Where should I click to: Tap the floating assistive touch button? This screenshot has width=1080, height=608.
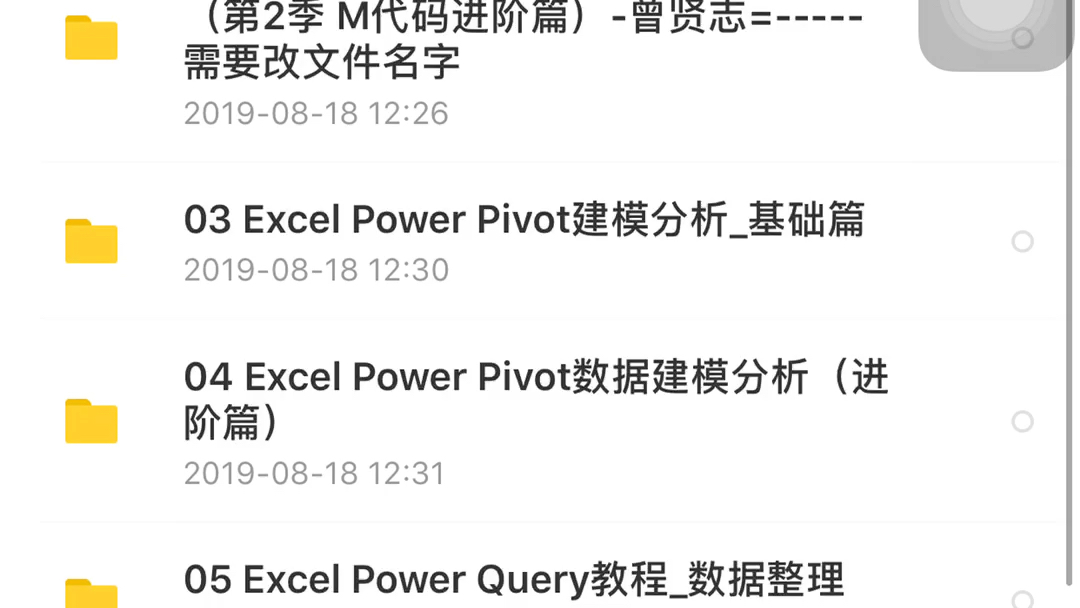point(995,28)
